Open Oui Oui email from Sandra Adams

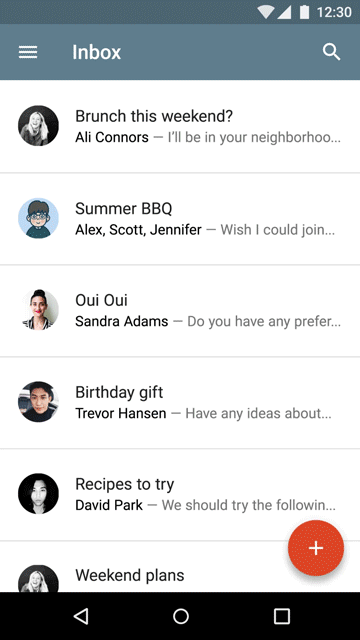coord(180,311)
